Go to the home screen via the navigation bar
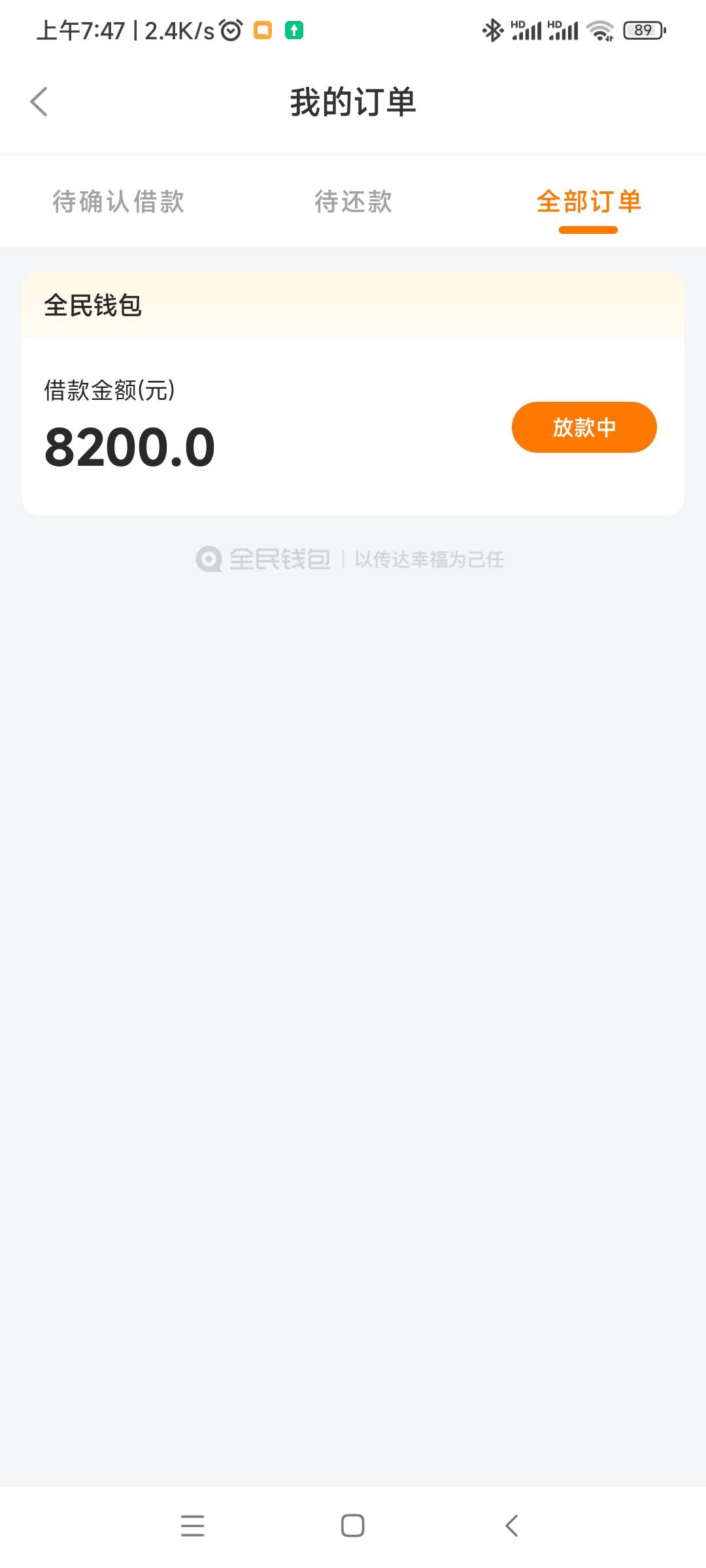This screenshot has height=1568, width=706. coord(353,1526)
